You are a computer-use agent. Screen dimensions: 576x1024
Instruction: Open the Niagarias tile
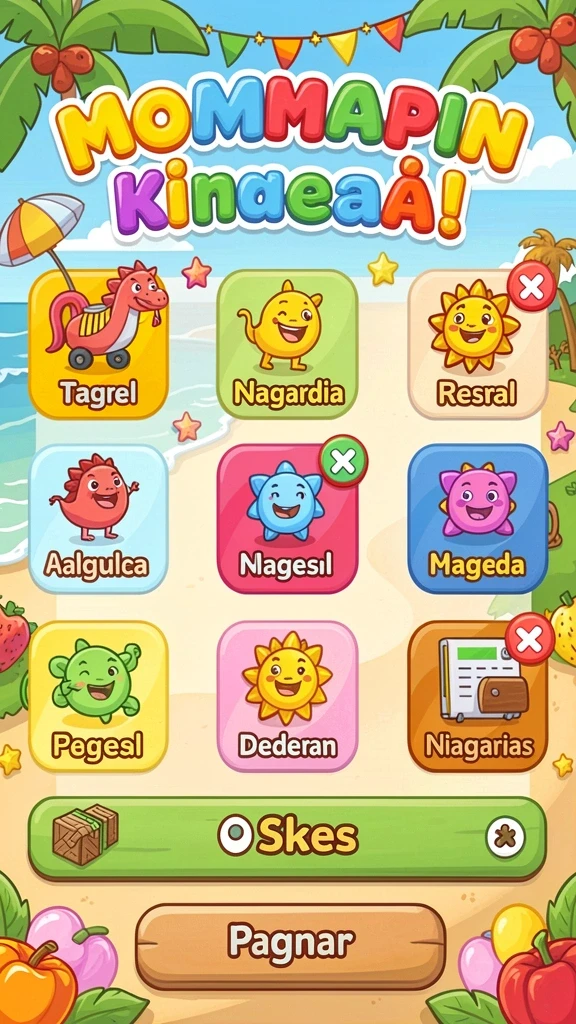pyautogui.click(x=477, y=696)
